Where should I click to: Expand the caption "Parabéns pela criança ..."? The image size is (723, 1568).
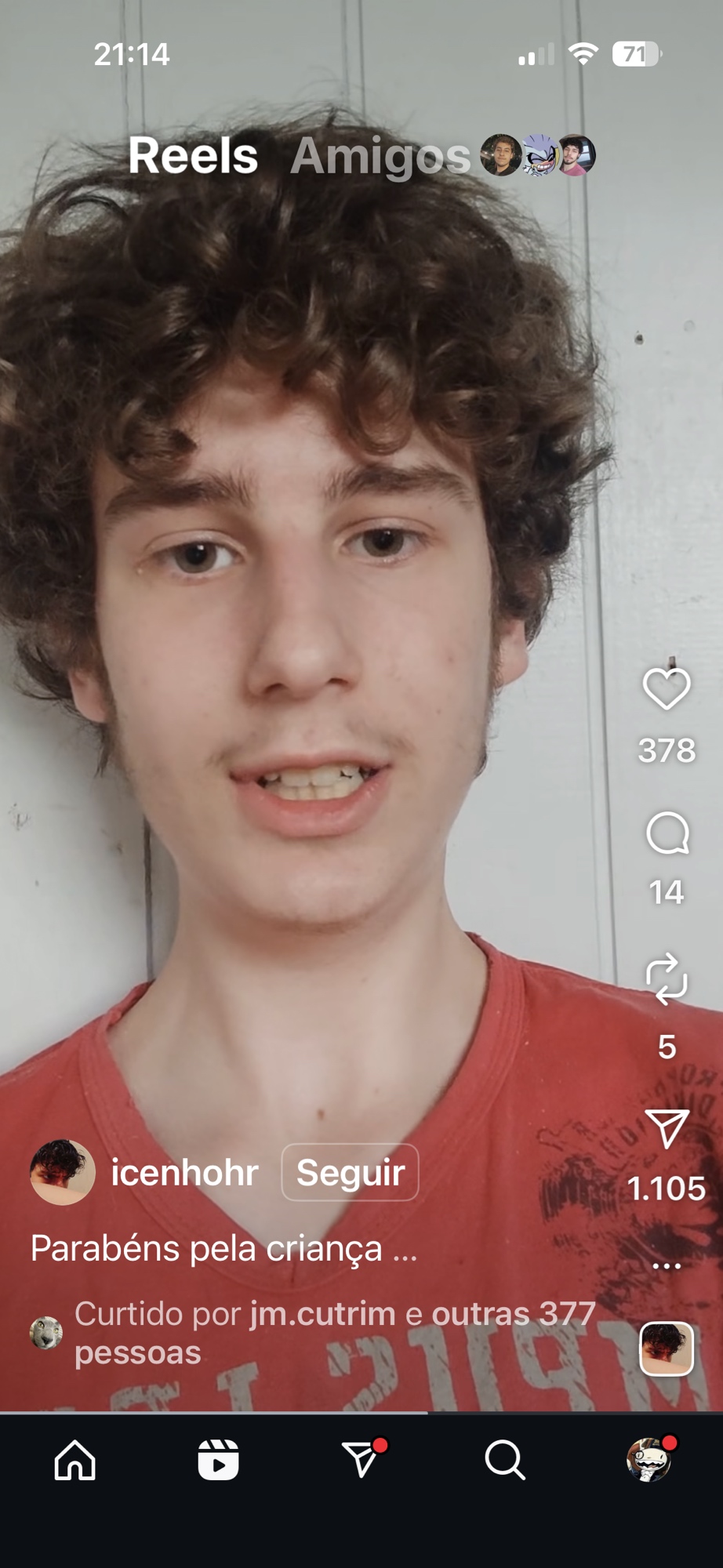point(223,1248)
